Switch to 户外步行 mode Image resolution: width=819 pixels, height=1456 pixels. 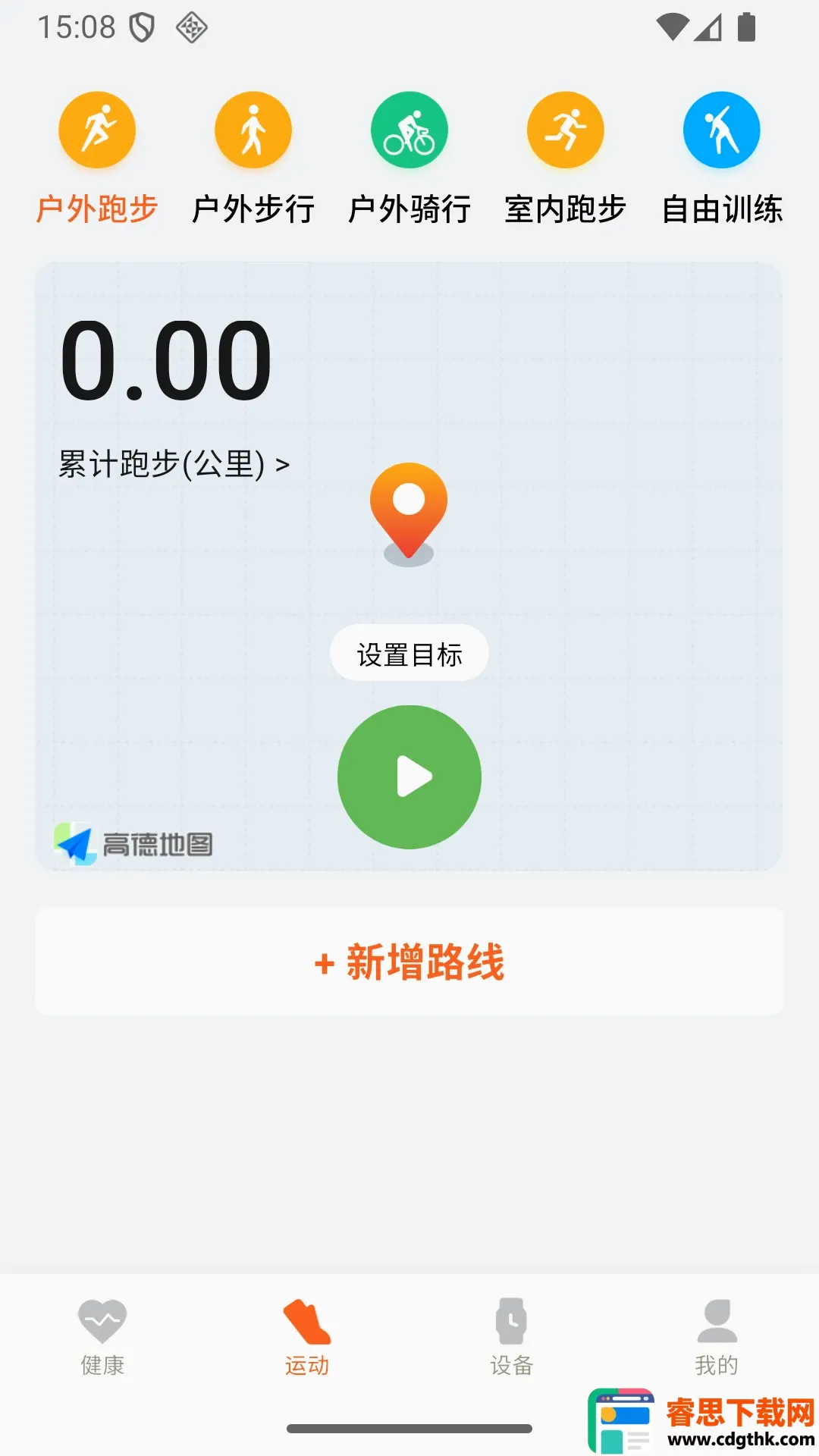click(x=253, y=159)
